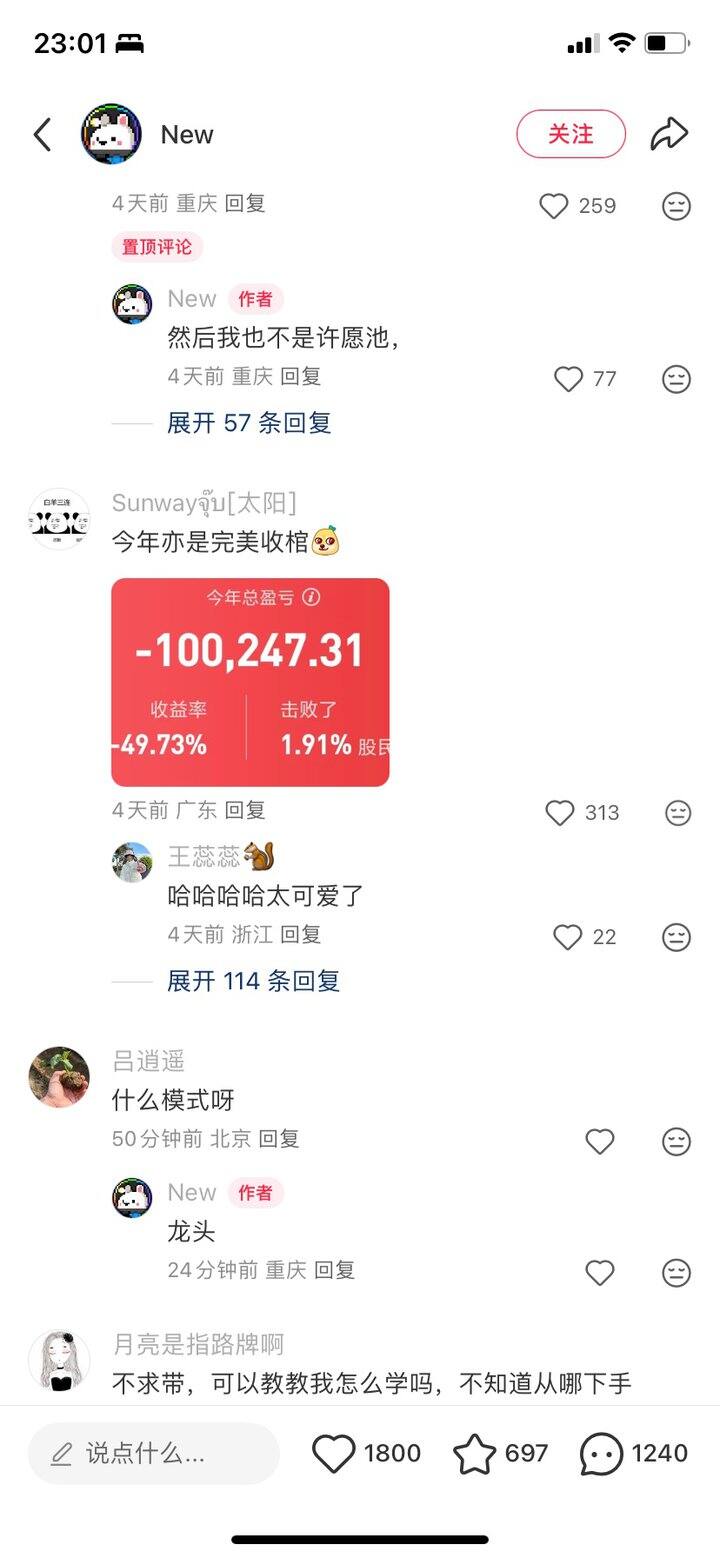
Task: Open 月亮是指路牌啊's profile picture
Action: click(59, 1361)
